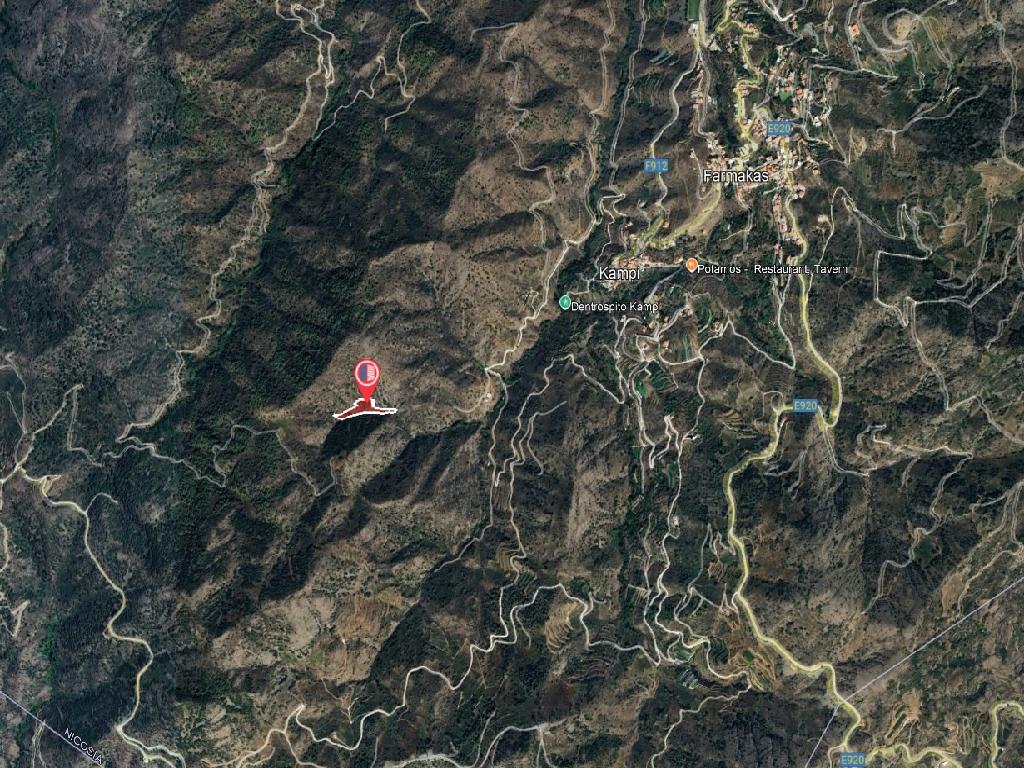
Task: Open the Polarros Restaurant Tavern marker
Action: pos(691,265)
